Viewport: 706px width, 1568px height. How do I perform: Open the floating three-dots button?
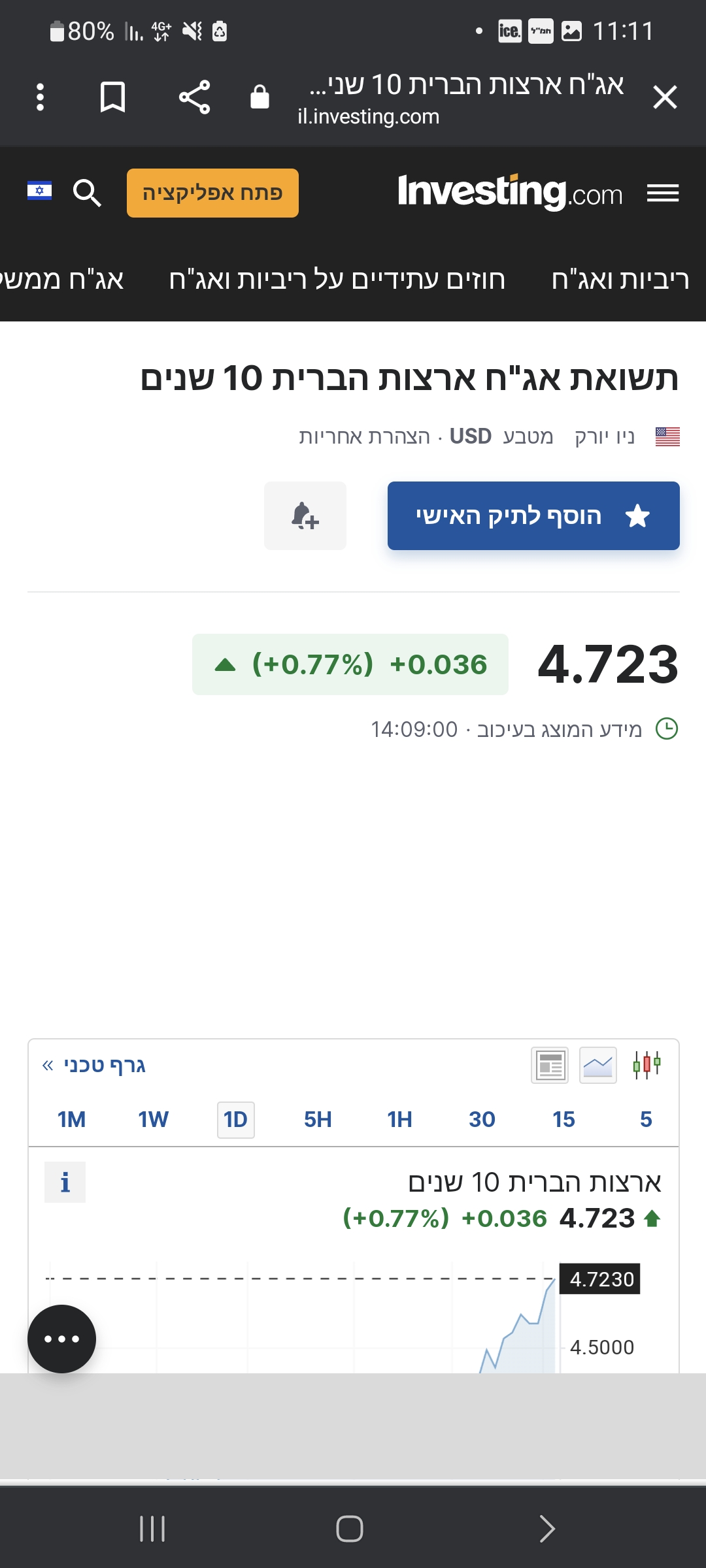pyautogui.click(x=61, y=1339)
